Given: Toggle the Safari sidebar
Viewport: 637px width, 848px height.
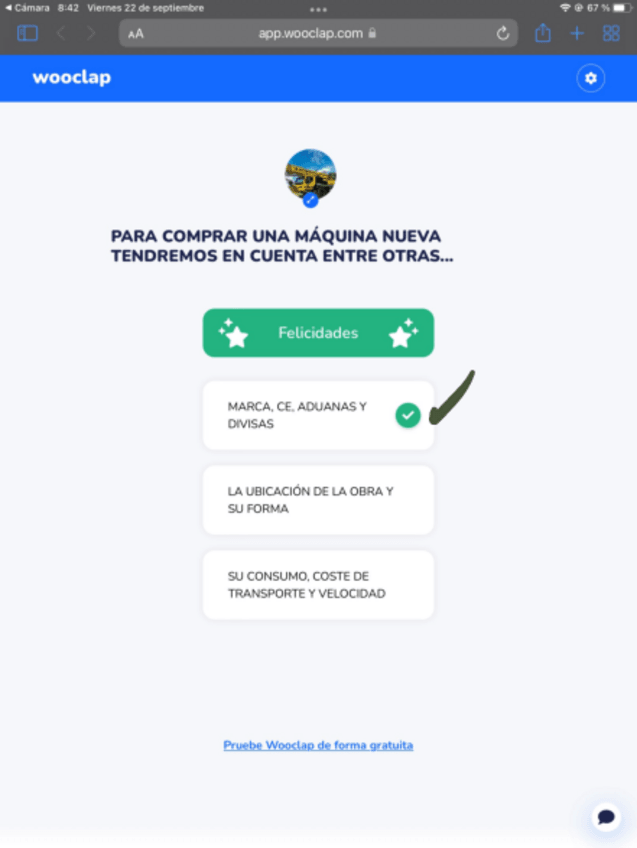Looking at the screenshot, I should [27, 33].
